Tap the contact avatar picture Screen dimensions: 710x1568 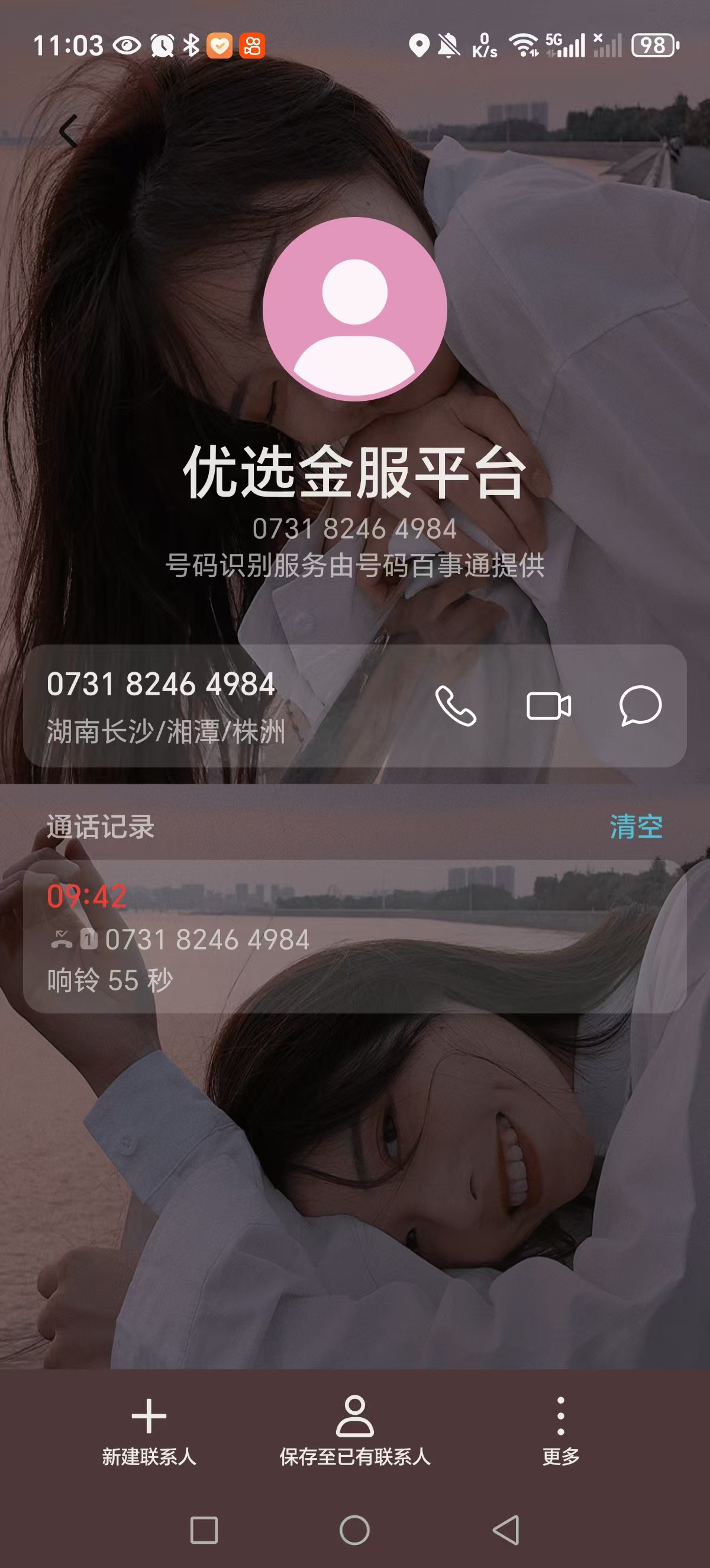pyautogui.click(x=354, y=309)
